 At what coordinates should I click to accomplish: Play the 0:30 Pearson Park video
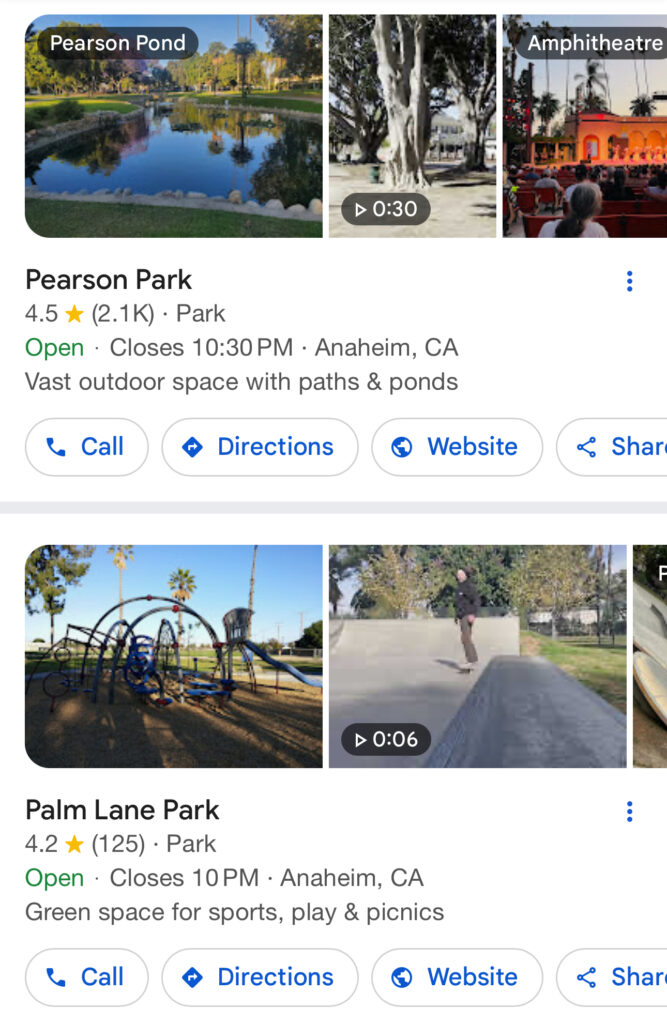tap(412, 126)
